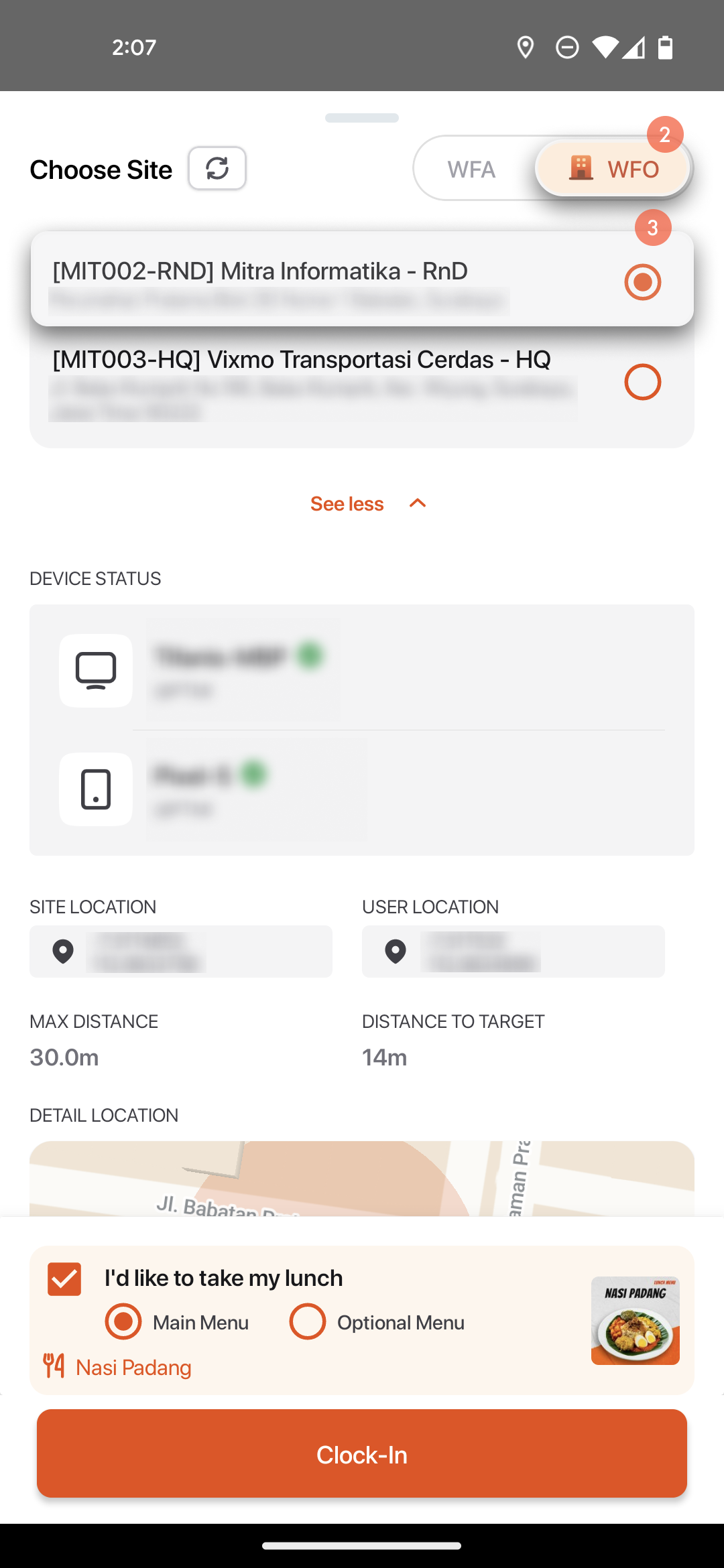Open the Nasi Padang menu picture
Screen dimensions: 724x1568
[x=636, y=1321]
